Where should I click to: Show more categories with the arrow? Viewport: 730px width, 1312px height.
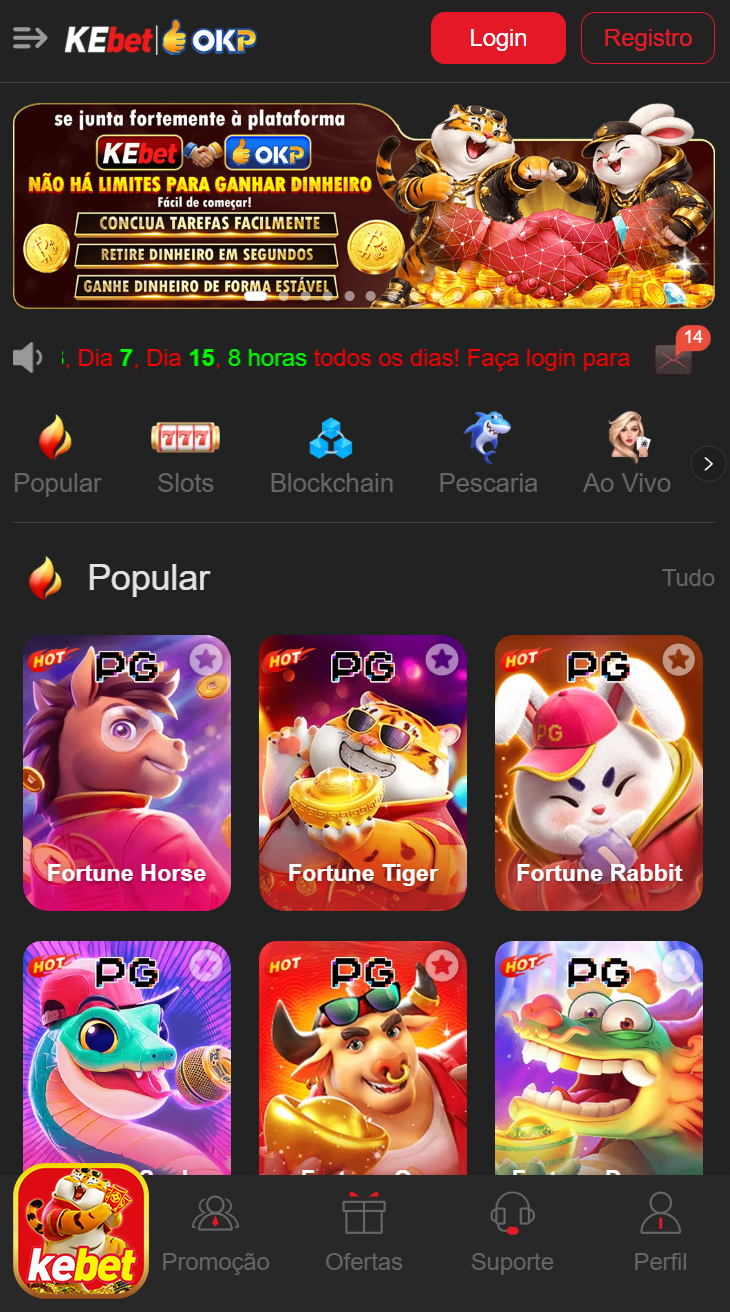tap(708, 463)
